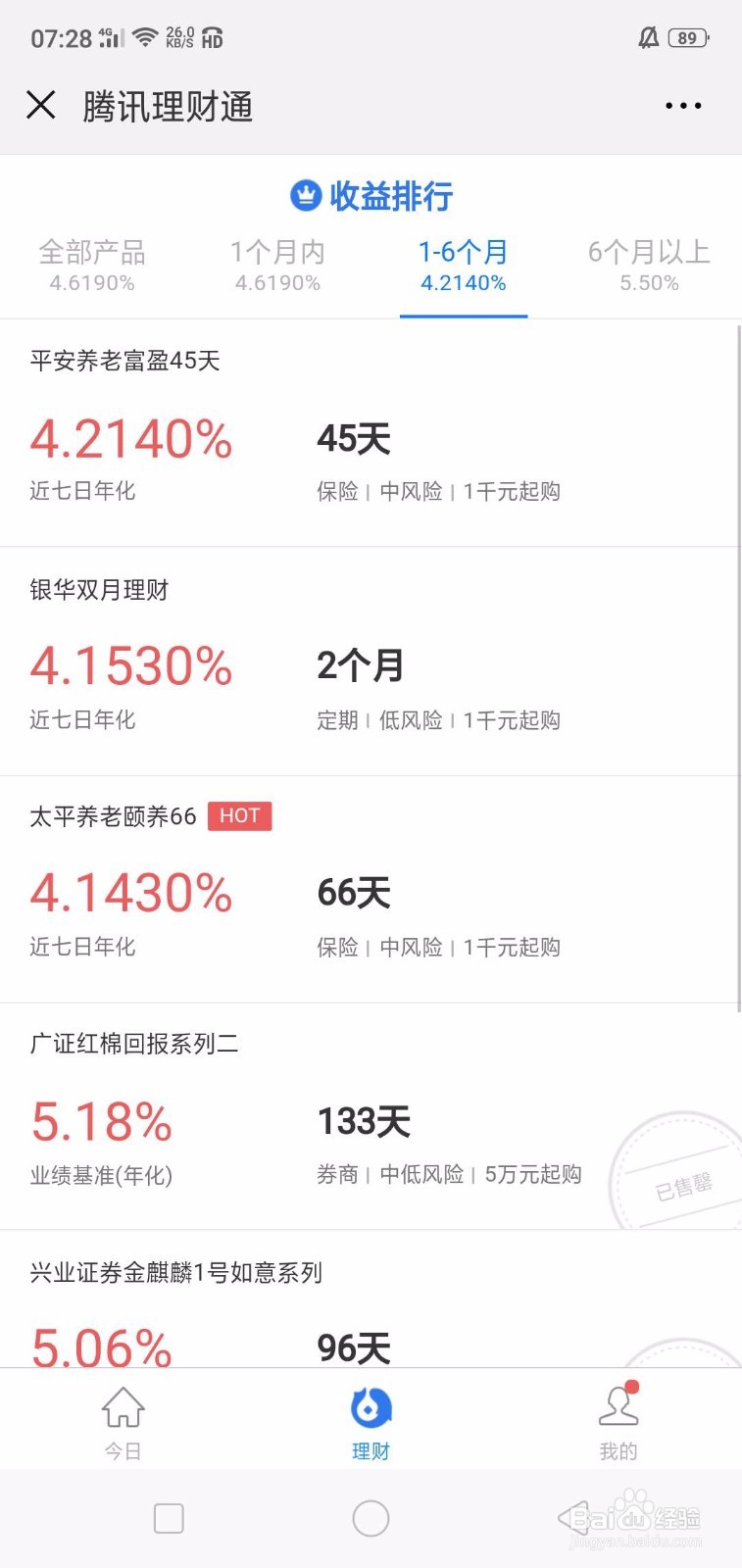Switch to the 1个月内 tab
The width and height of the screenshot is (742, 1568).
[x=277, y=265]
